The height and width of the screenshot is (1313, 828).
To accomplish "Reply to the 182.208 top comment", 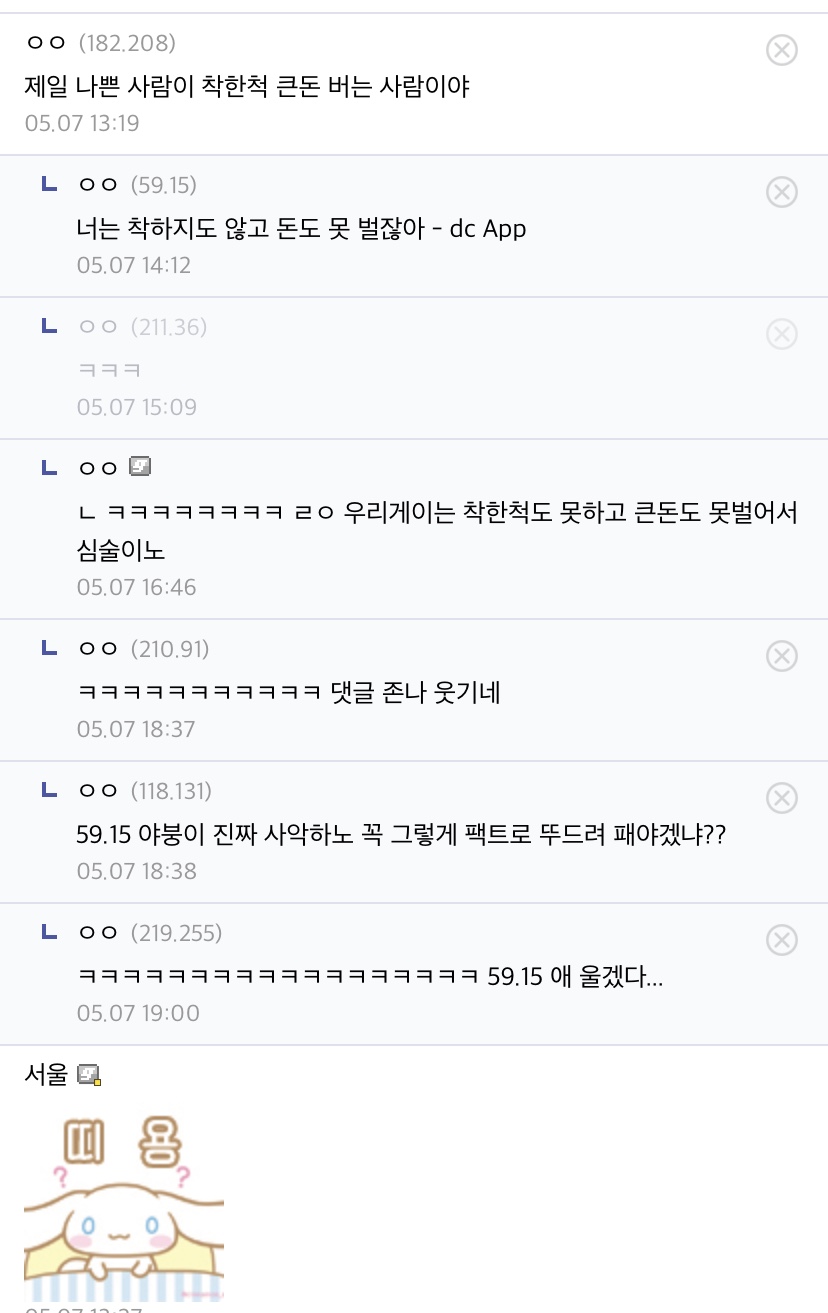I will pos(247,86).
